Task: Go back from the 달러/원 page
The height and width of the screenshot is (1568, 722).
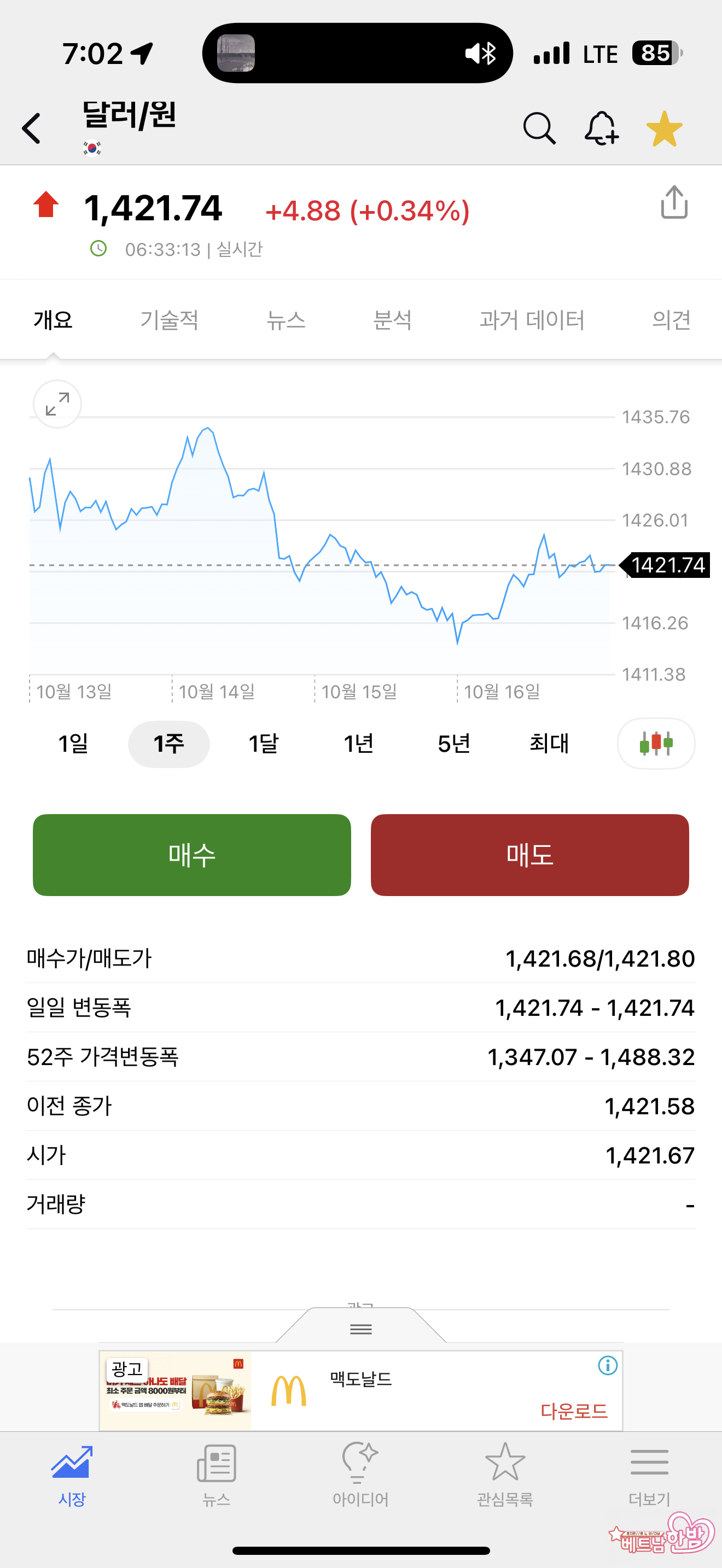Action: [32, 128]
